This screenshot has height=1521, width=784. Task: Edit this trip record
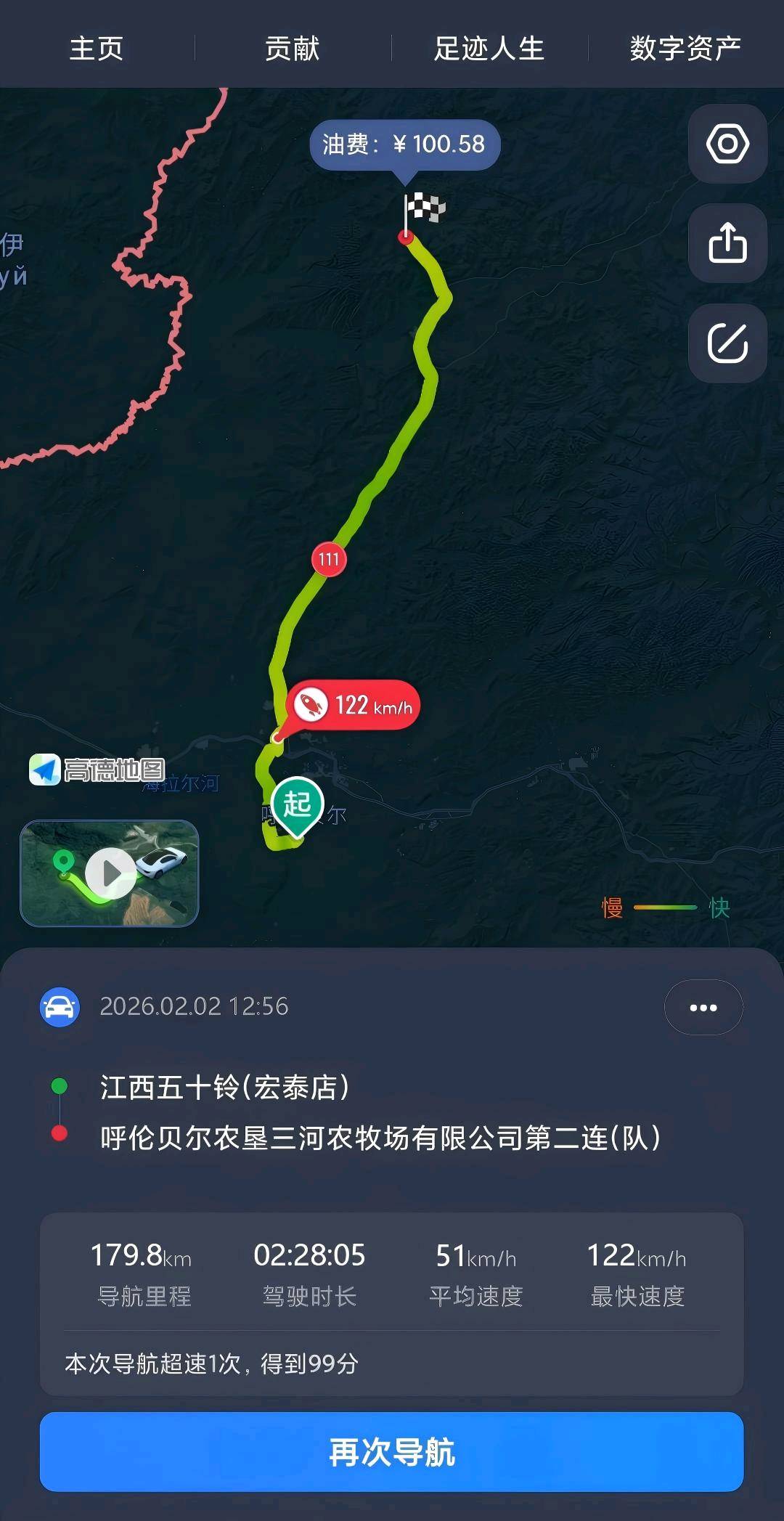[x=727, y=343]
